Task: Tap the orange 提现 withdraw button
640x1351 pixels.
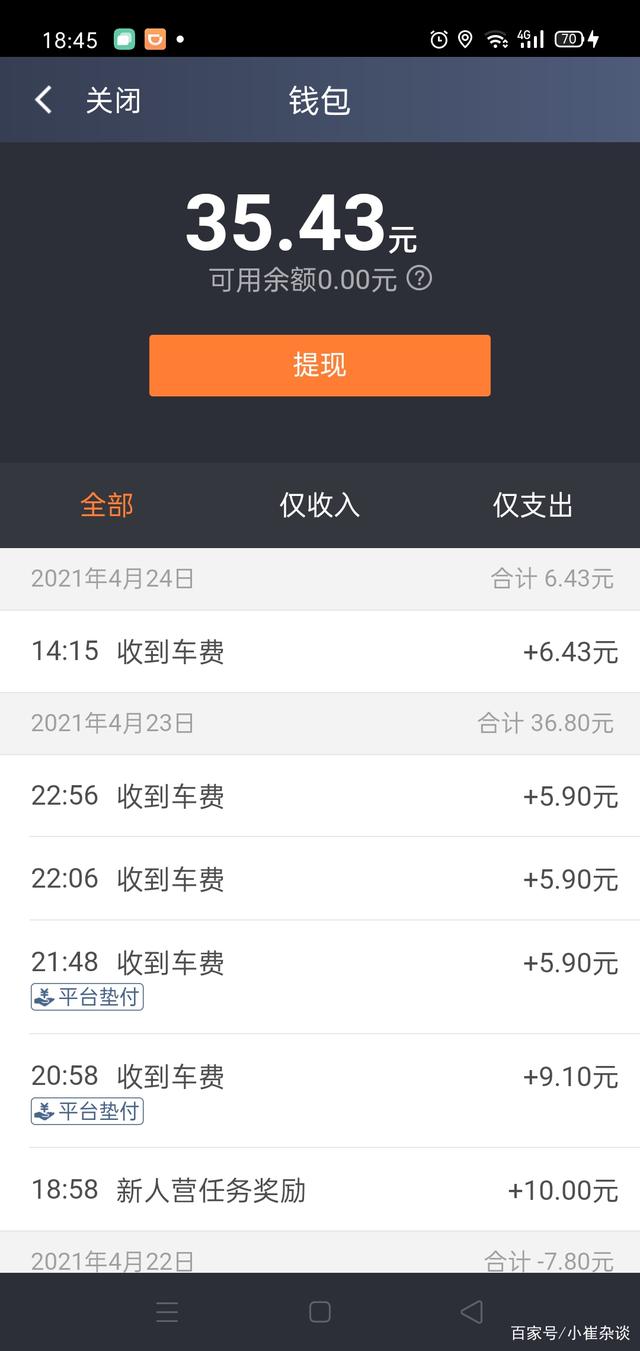Action: [320, 365]
